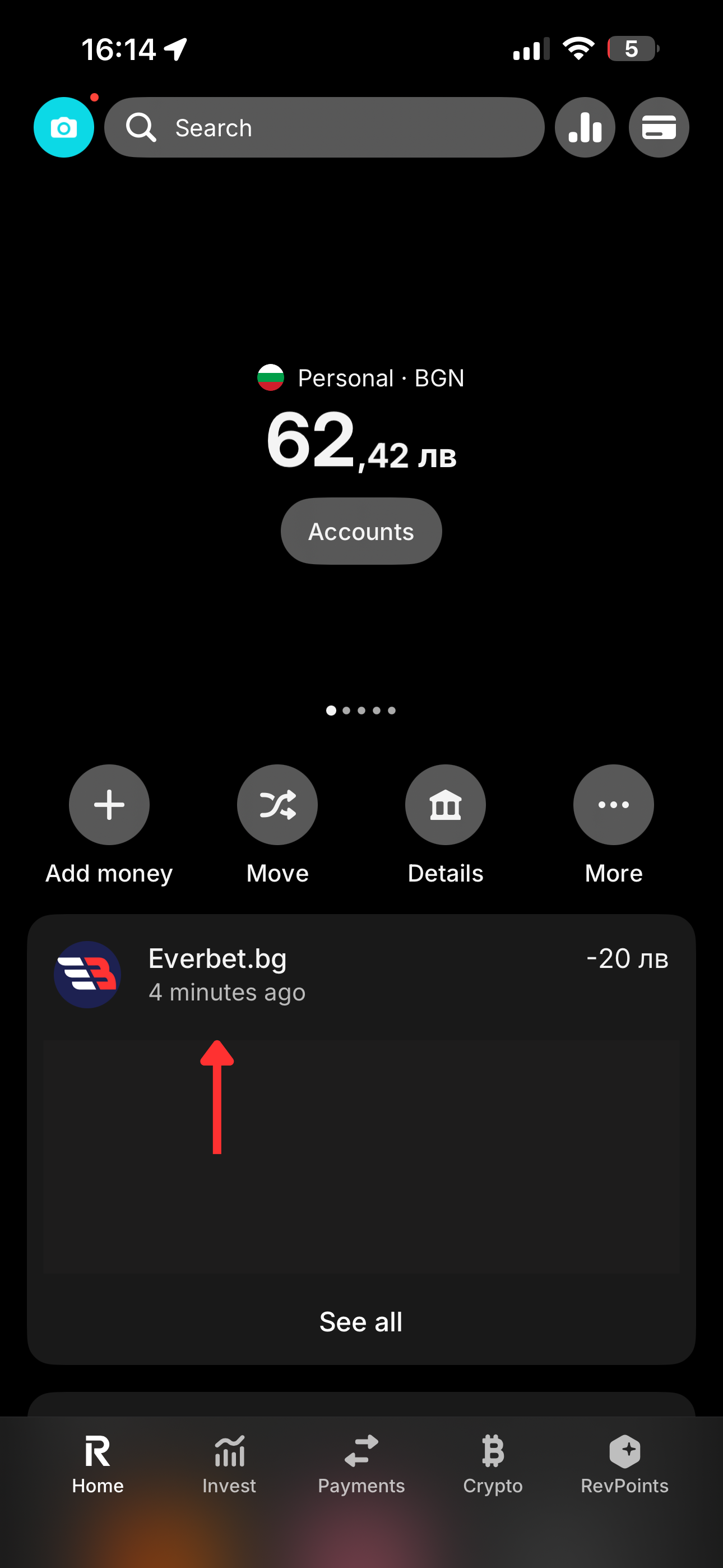Open the analytics bar chart icon
The height and width of the screenshot is (1568, 723).
point(584,127)
